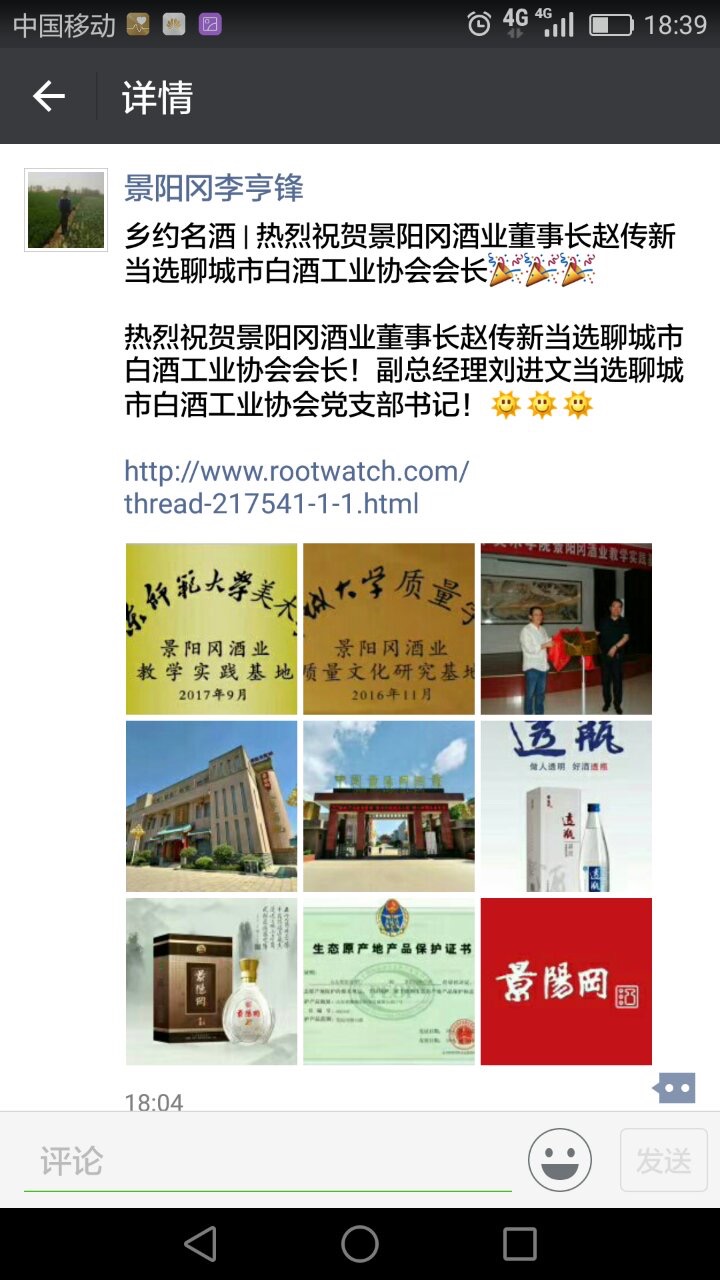Go back from the 详情 page

coord(48,97)
